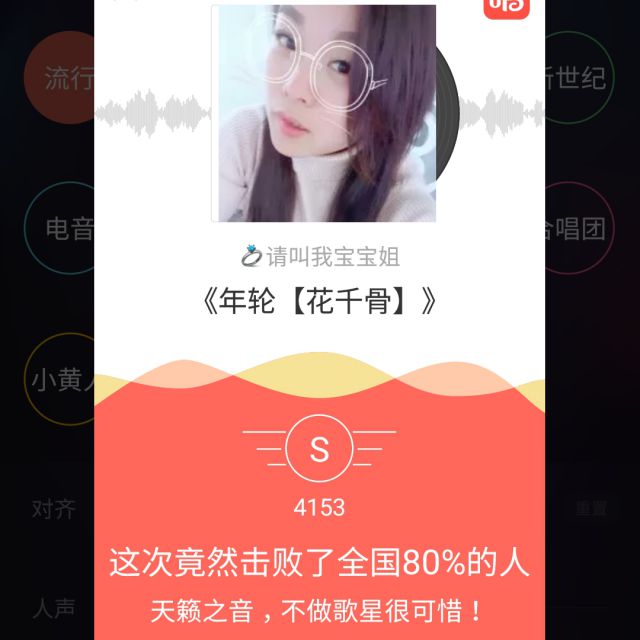Pick the 合唱团 sound effect
The image size is (640, 640).
click(x=577, y=229)
